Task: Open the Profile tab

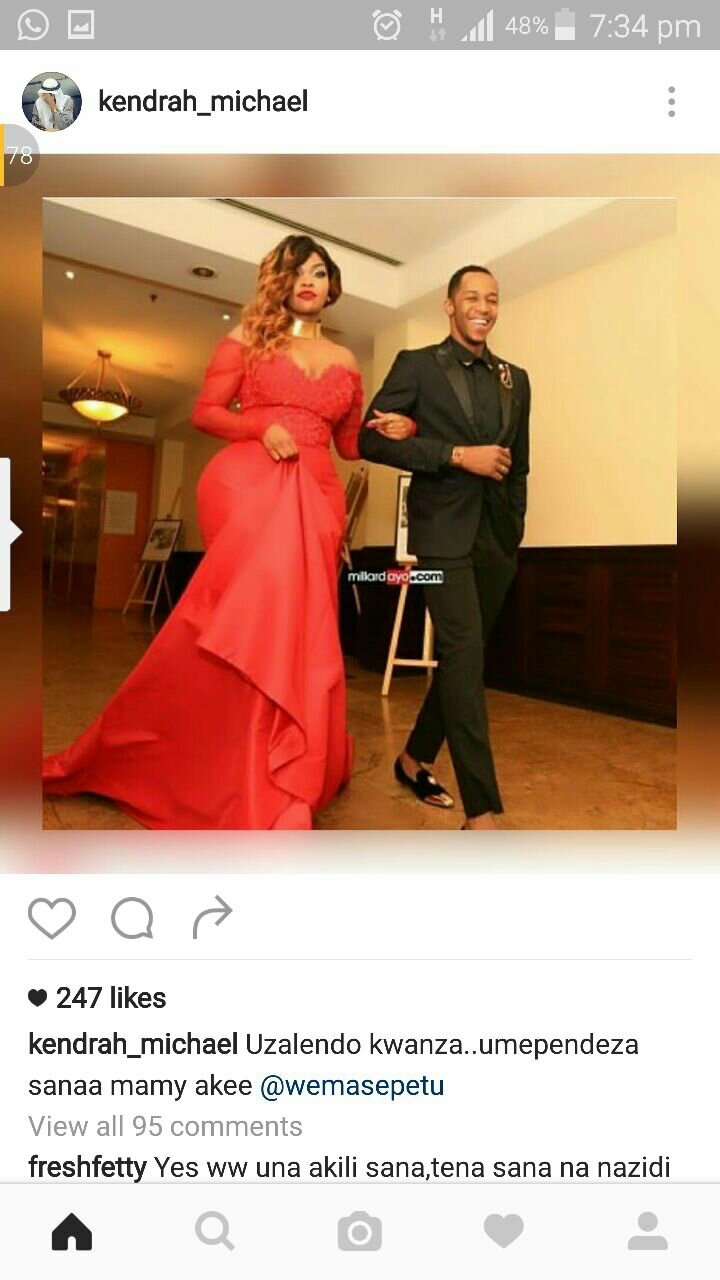Action: 647,1232
